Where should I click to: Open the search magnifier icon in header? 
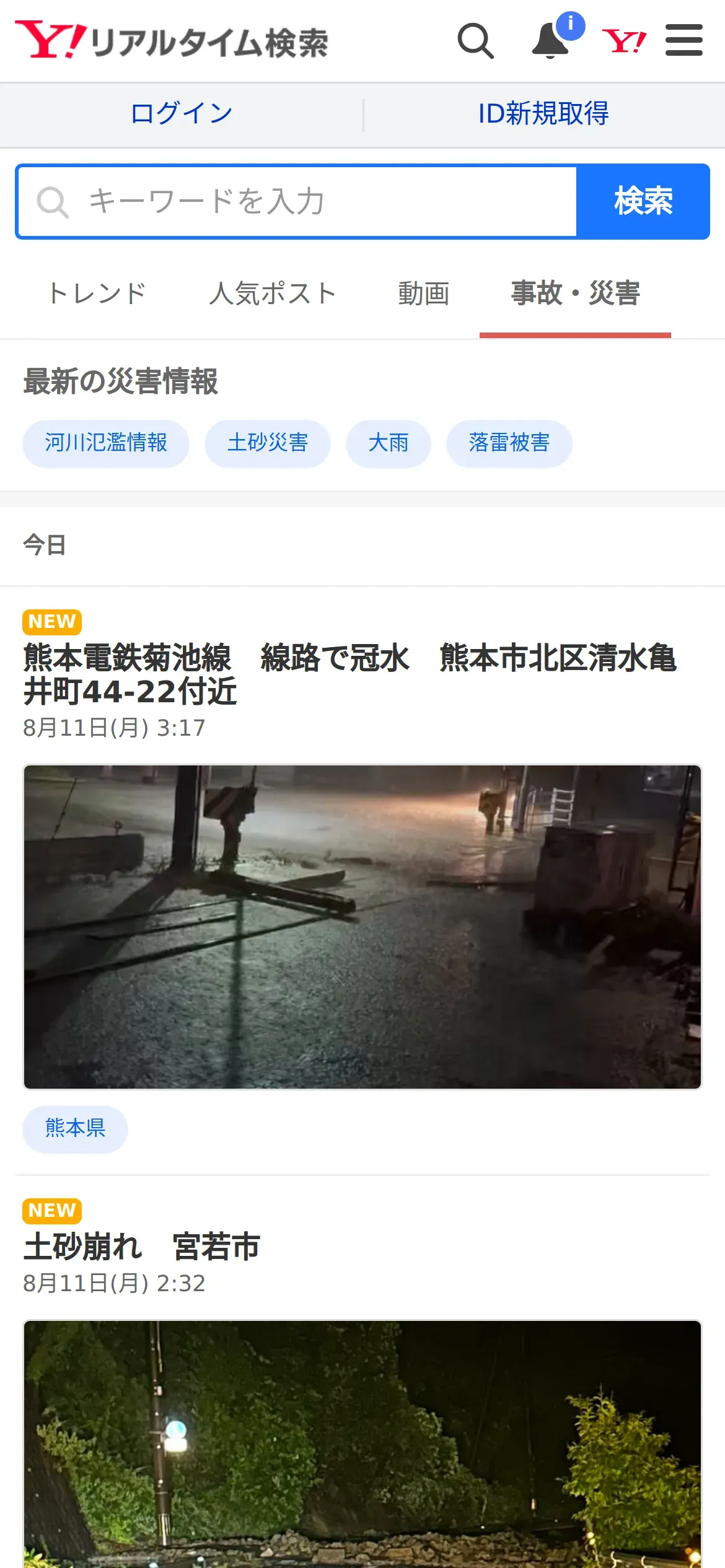pyautogui.click(x=475, y=41)
